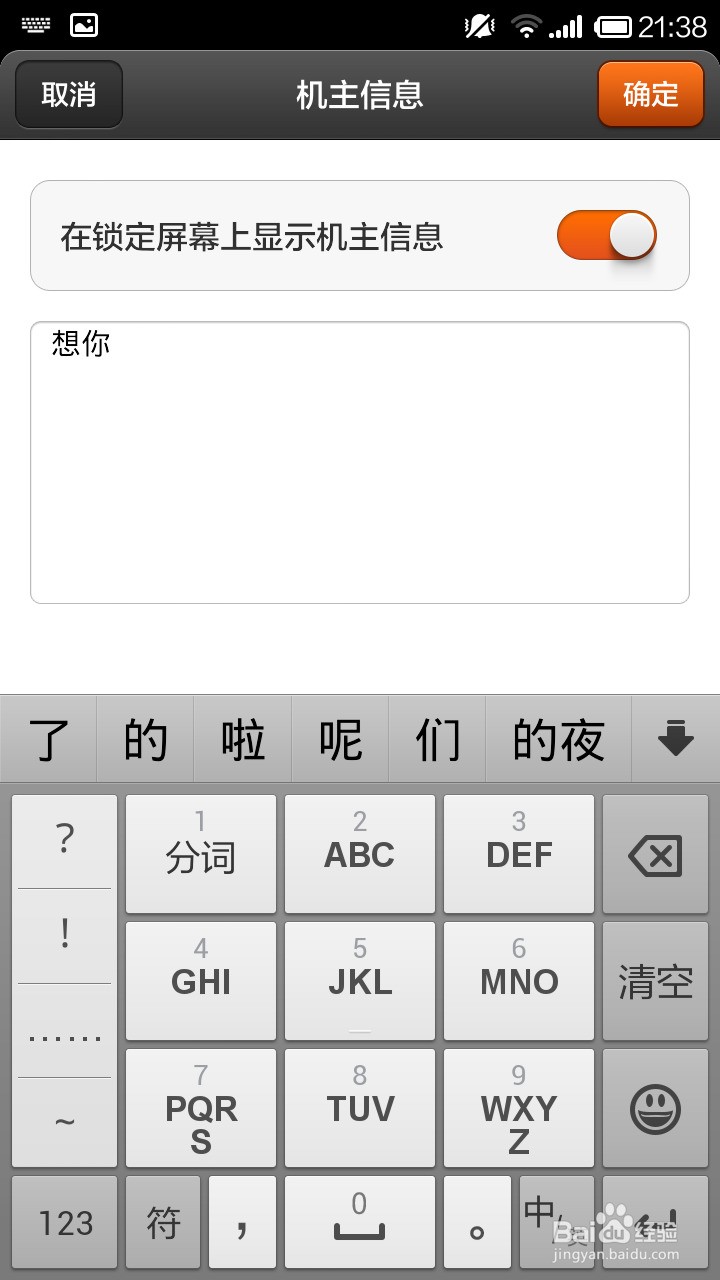
Task: Tap the 1 分词 key
Action: pyautogui.click(x=201, y=855)
